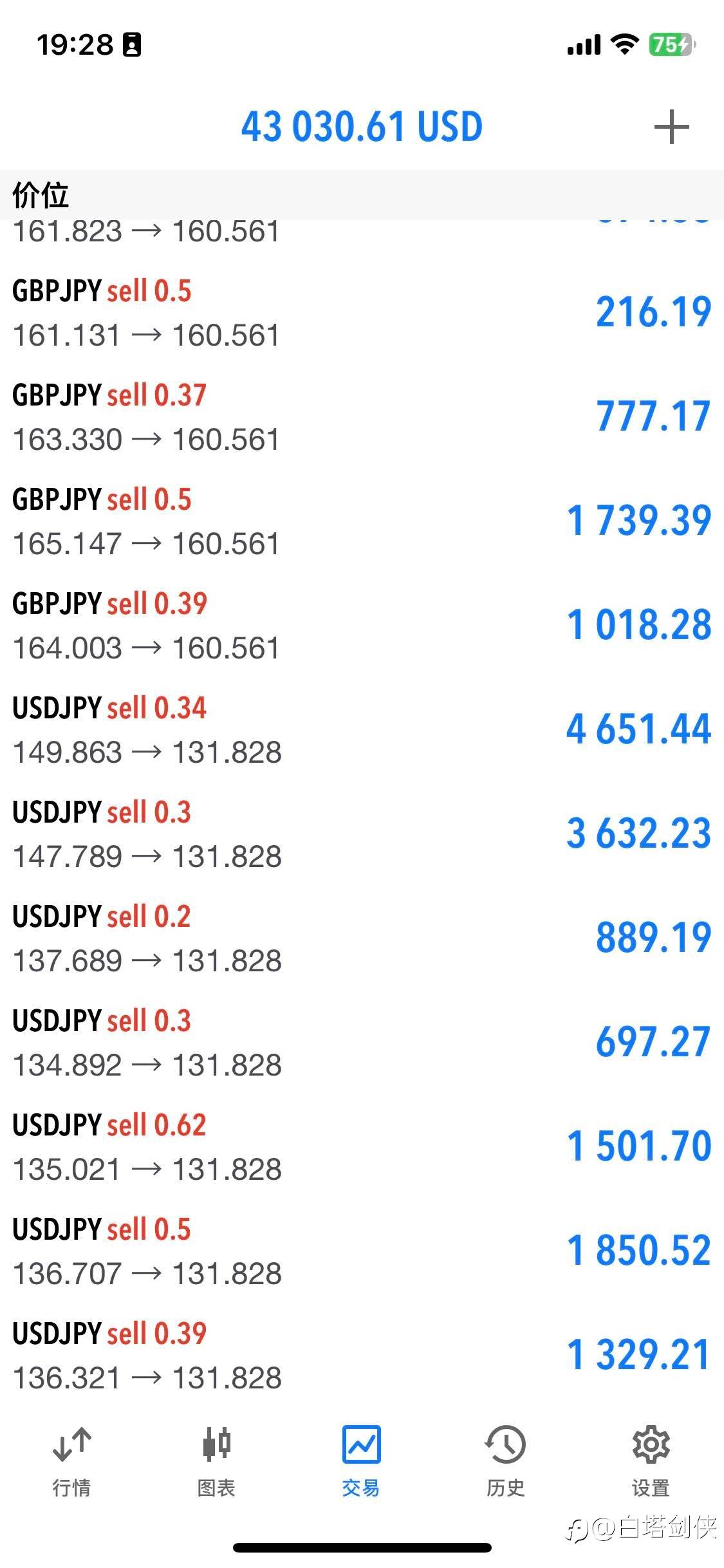Image resolution: width=724 pixels, height=1568 pixels.
Task: Tap USDJPY sell 0.3 position opened at 134.892
Action: tap(362, 1043)
